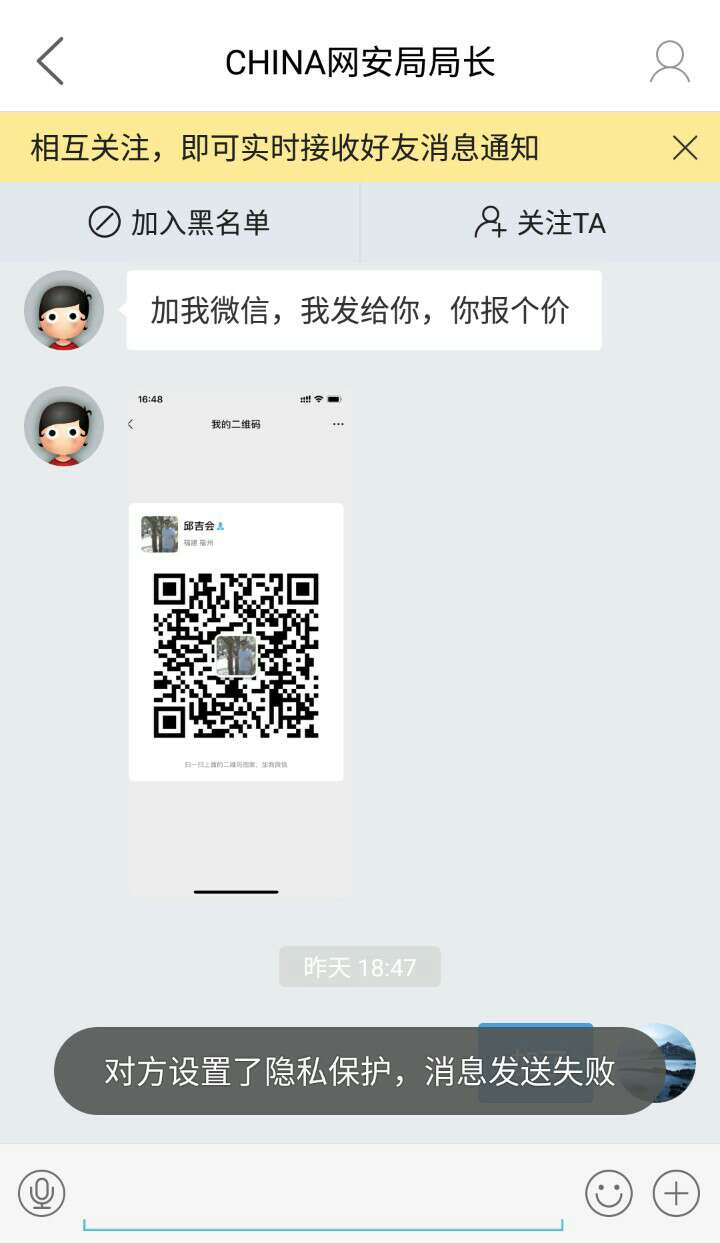
Task: Open the plus attachment menu
Action: [676, 1193]
